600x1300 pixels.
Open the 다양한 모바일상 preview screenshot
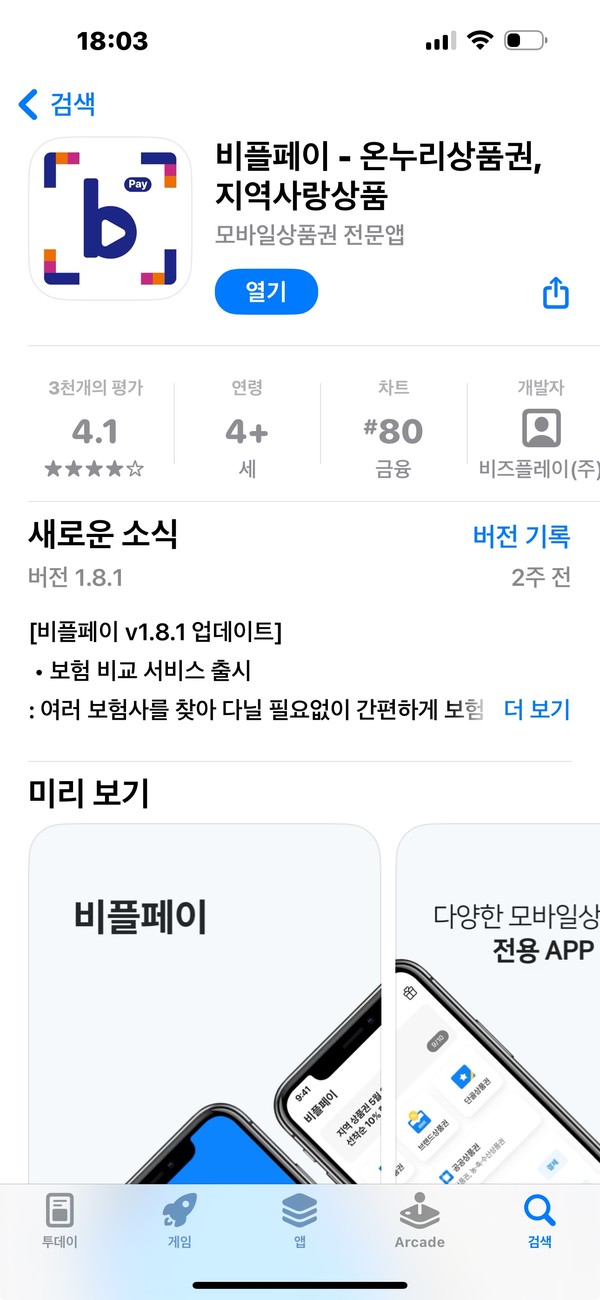[500, 1000]
